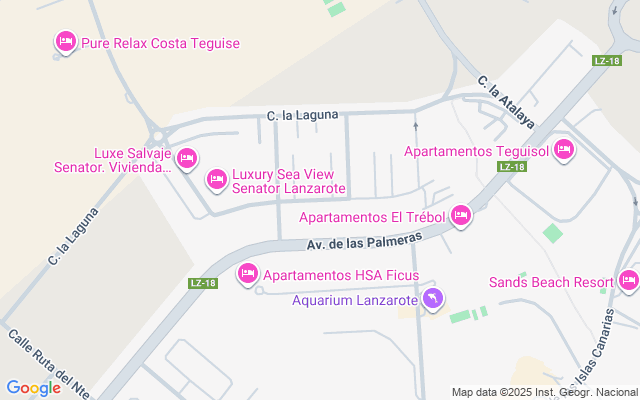Open the Sands Beach Resort hotel pin
The image size is (640, 400).
[629, 281]
